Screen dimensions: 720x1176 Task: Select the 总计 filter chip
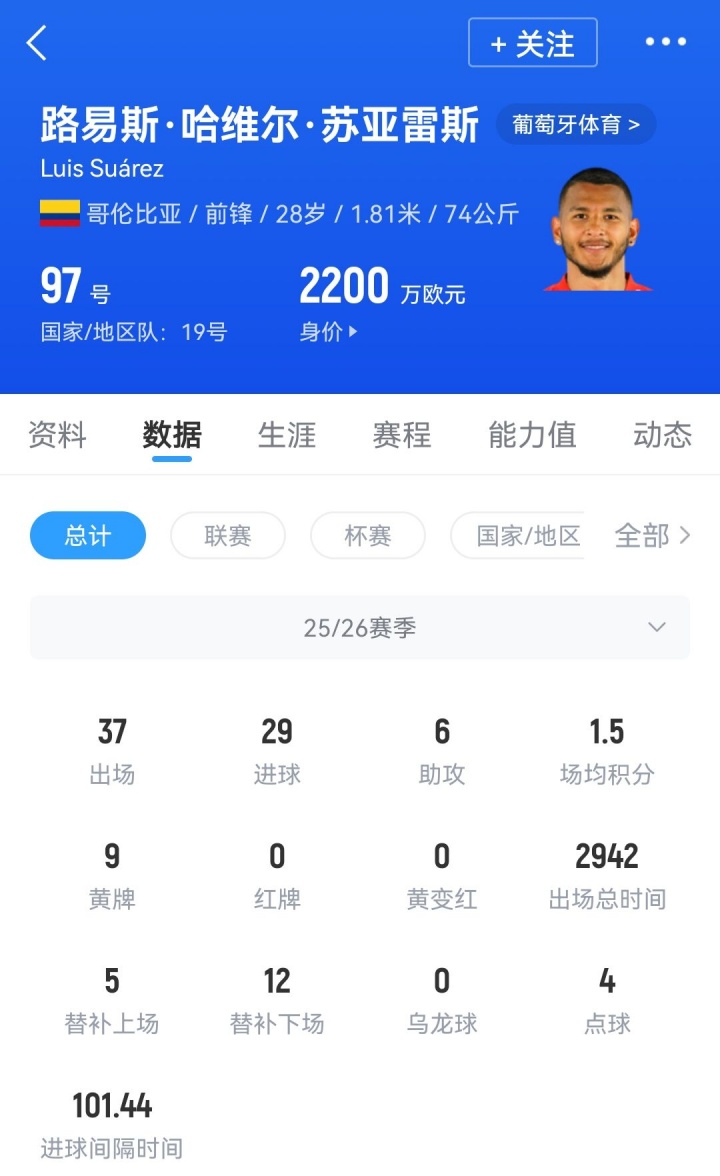point(88,536)
